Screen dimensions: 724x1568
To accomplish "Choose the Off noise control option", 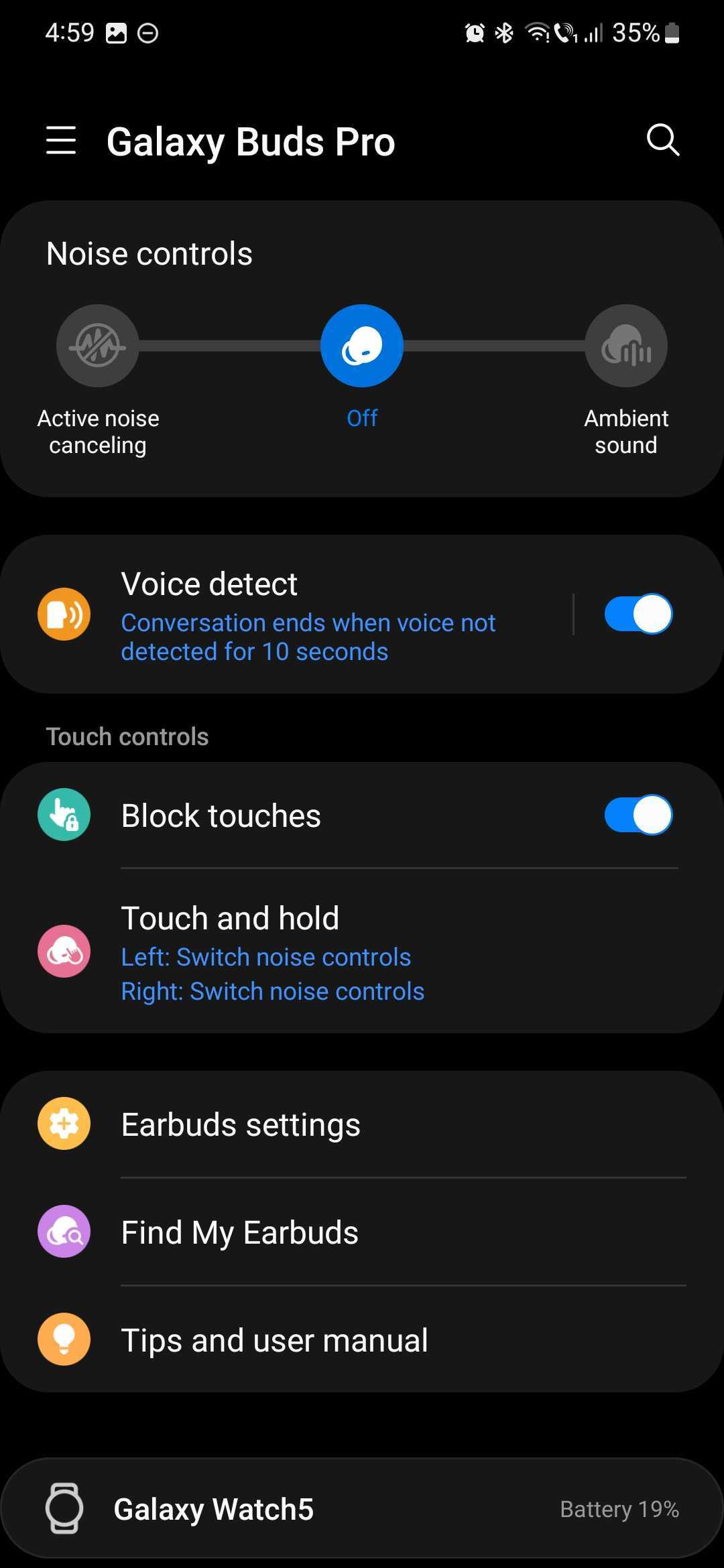I will pyautogui.click(x=362, y=346).
